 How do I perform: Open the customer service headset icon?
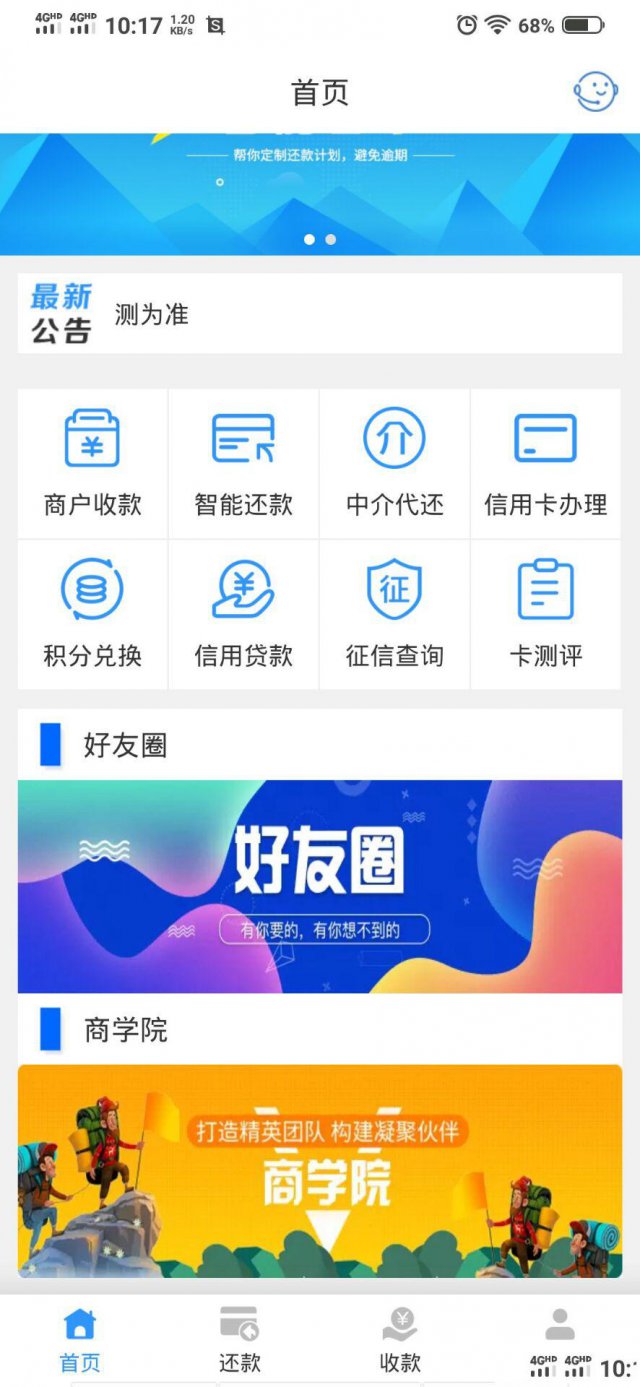pyautogui.click(x=595, y=92)
